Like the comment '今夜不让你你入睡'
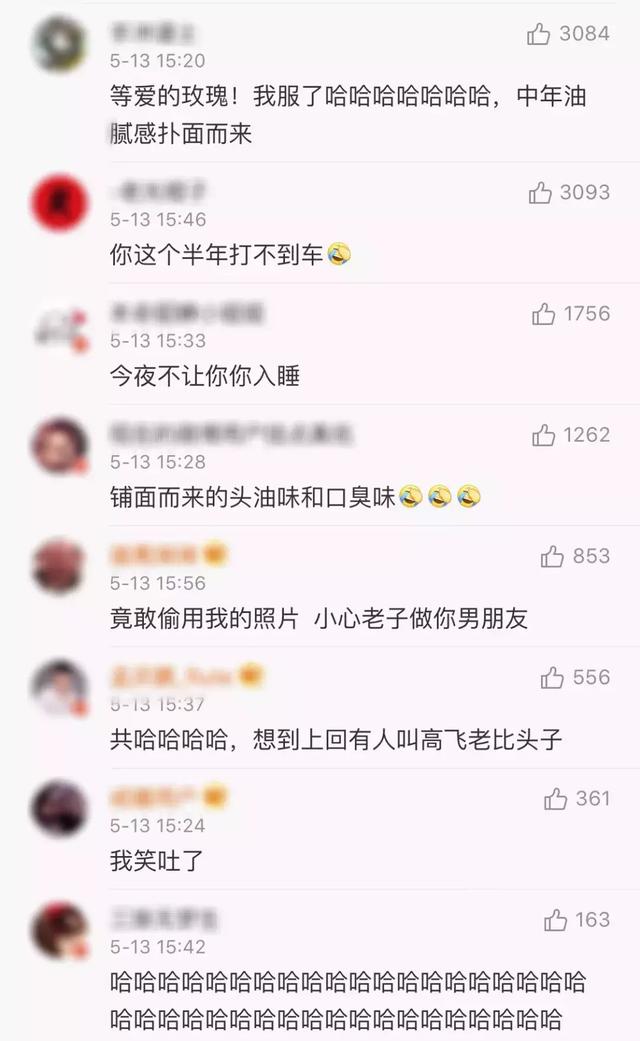Image resolution: width=640 pixels, height=1041 pixels. 543,315
